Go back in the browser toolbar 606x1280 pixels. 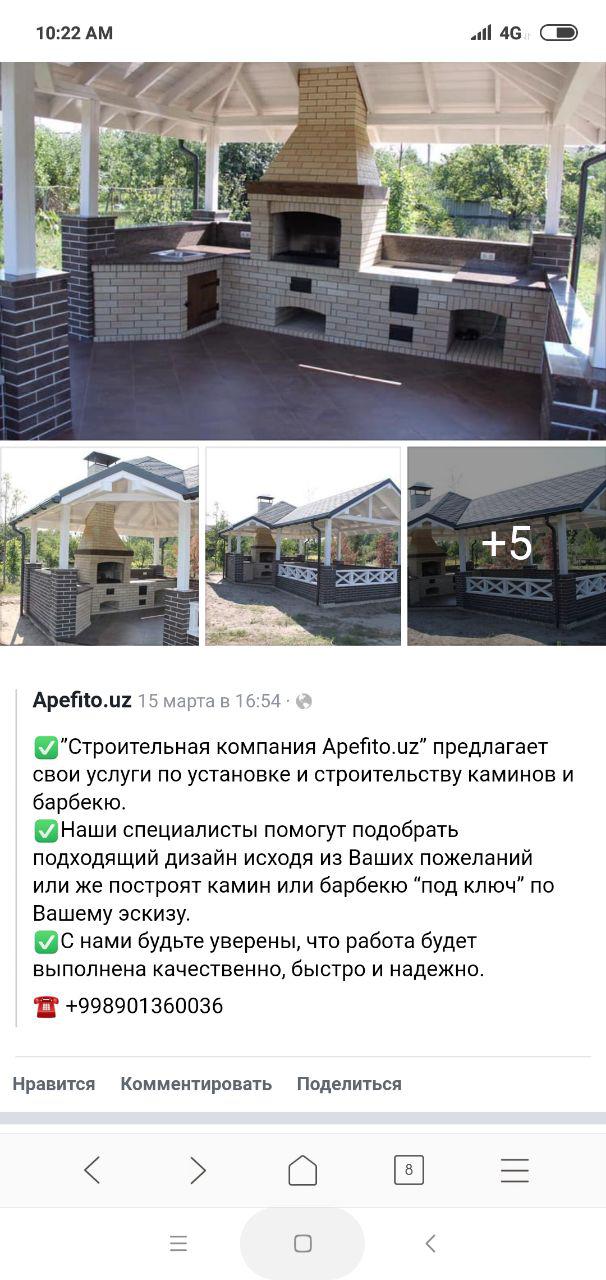[92, 1170]
